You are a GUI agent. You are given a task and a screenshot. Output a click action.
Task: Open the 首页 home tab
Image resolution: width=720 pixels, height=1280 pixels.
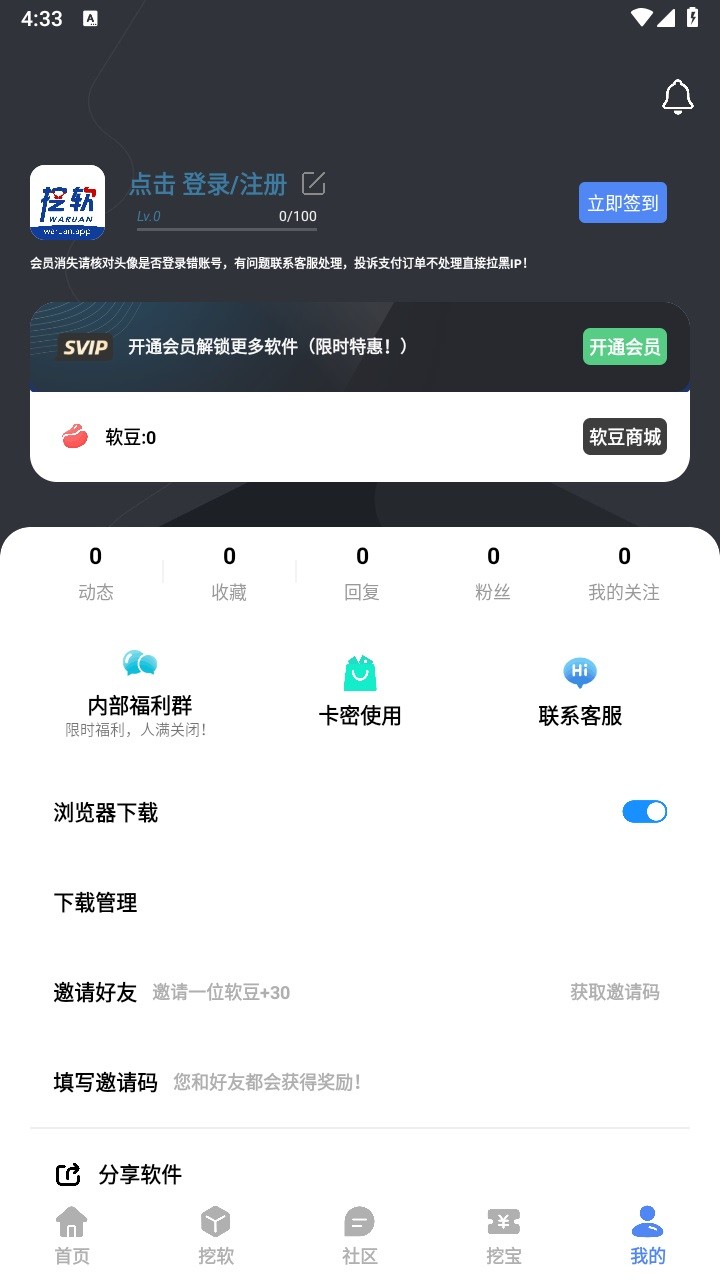71,1234
